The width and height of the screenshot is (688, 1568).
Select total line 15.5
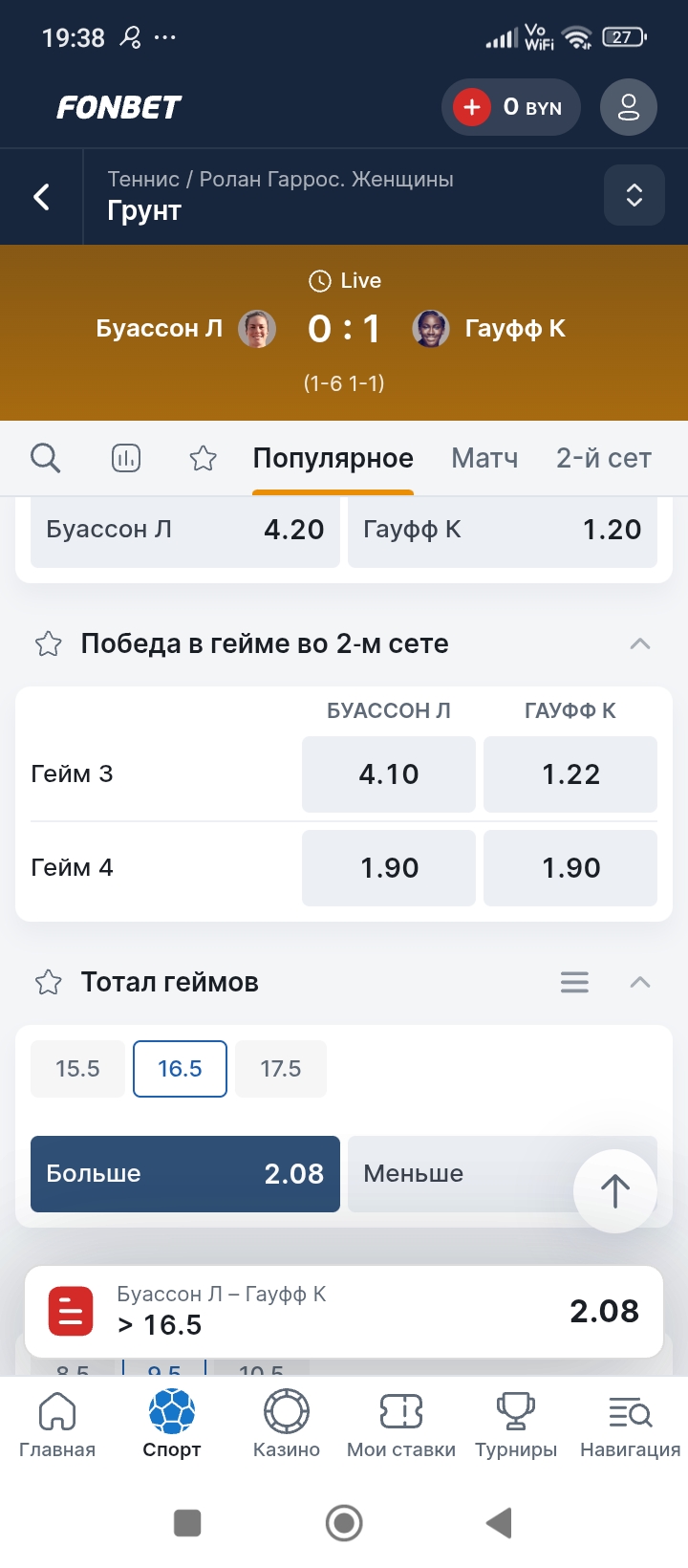[x=77, y=1069]
